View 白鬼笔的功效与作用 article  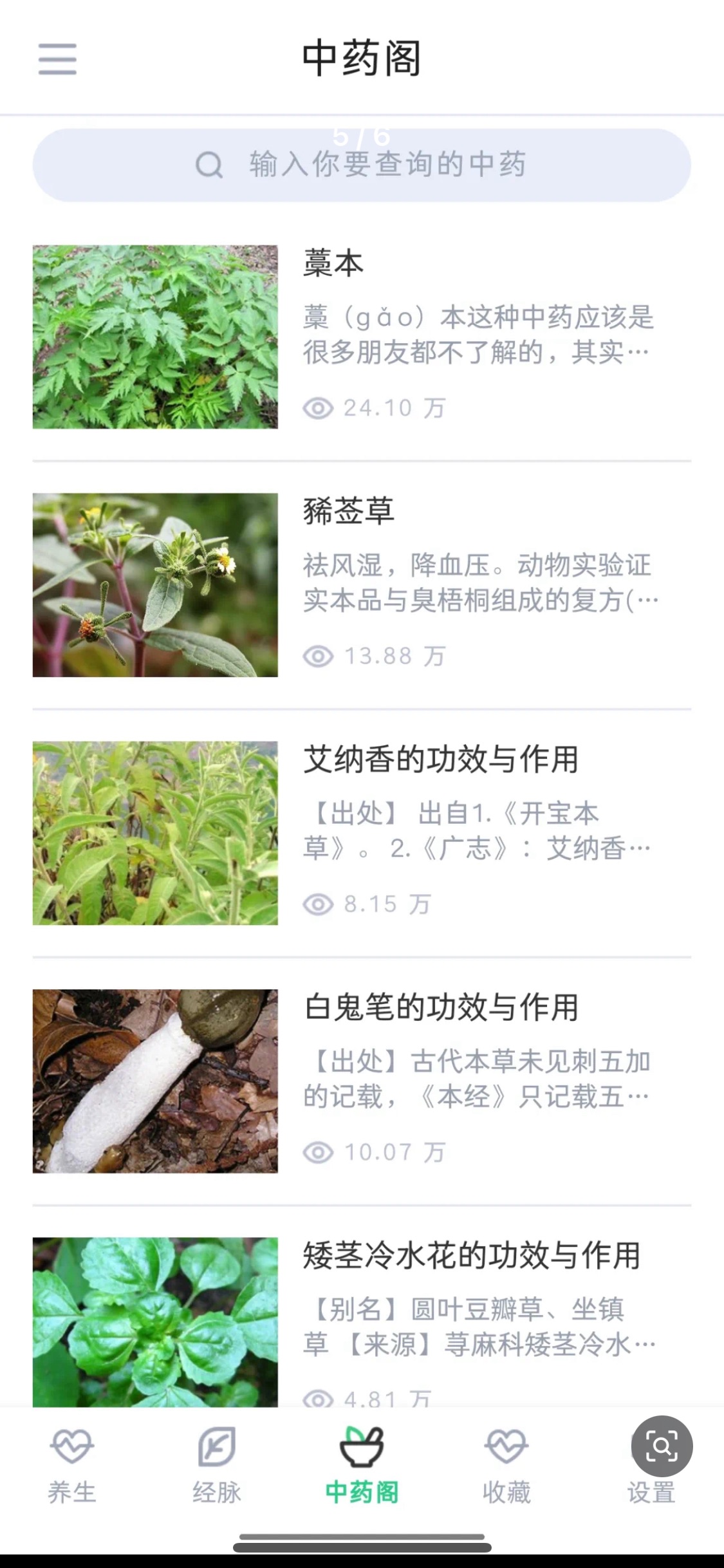pos(360,1080)
